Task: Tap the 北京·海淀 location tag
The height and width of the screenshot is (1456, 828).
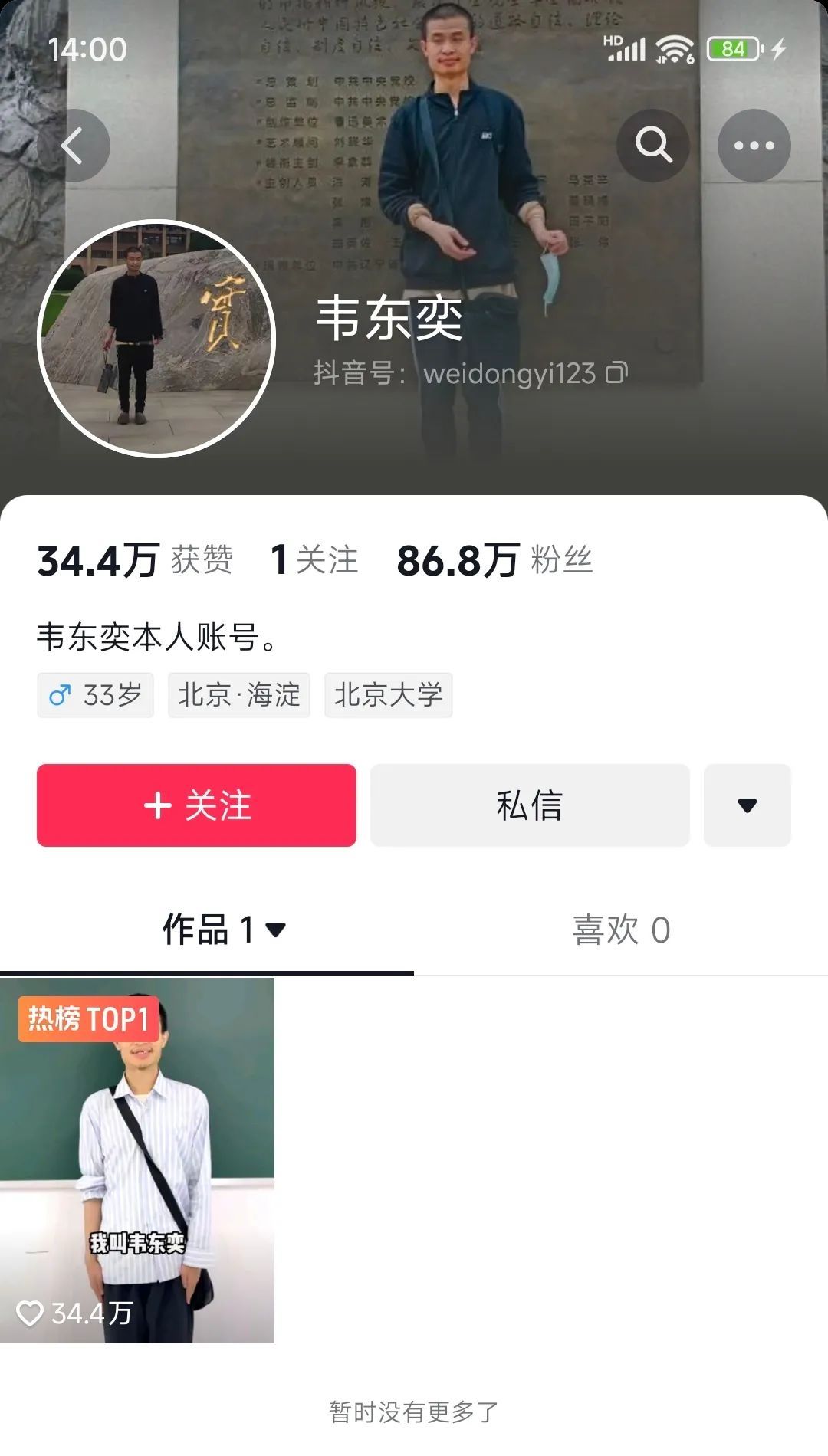Action: click(238, 694)
